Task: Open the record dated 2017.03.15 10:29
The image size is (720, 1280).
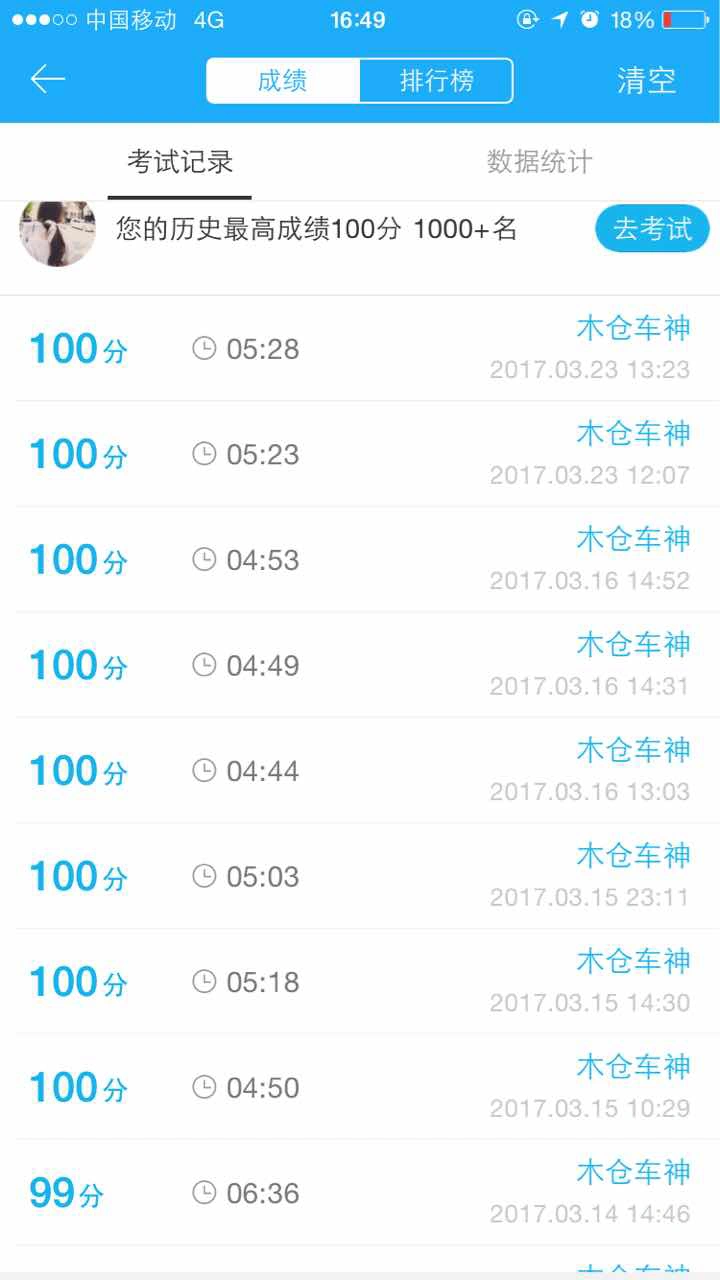Action: [x=360, y=1088]
